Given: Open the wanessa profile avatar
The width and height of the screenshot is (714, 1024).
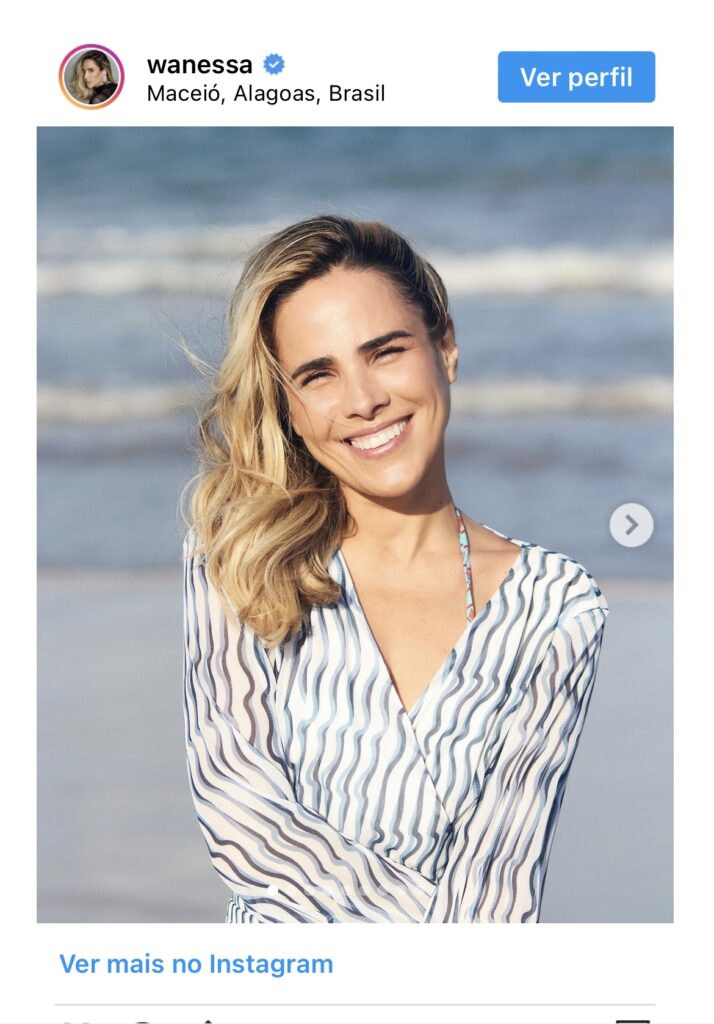Looking at the screenshot, I should tap(91, 77).
